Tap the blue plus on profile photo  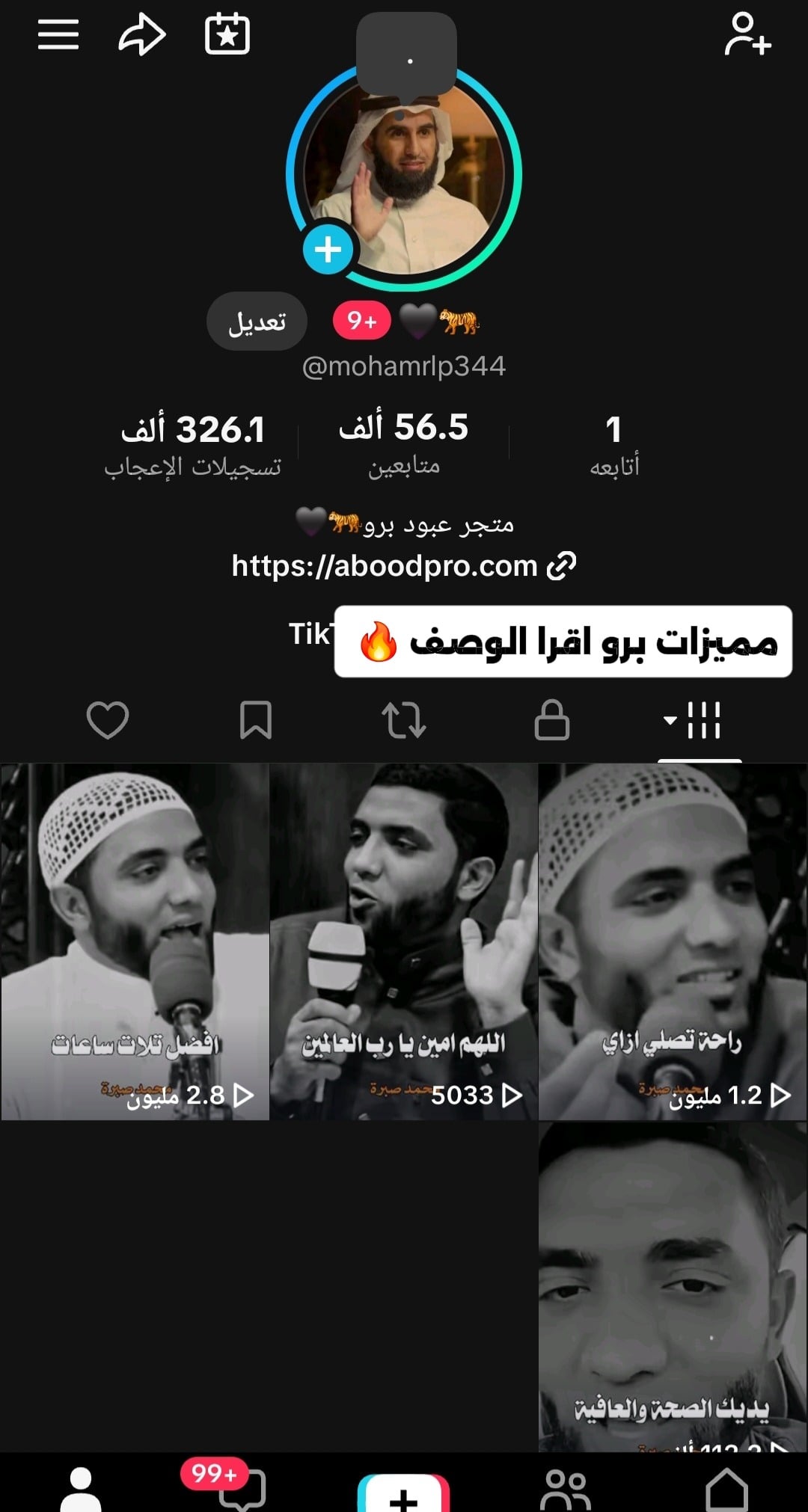coord(328,250)
